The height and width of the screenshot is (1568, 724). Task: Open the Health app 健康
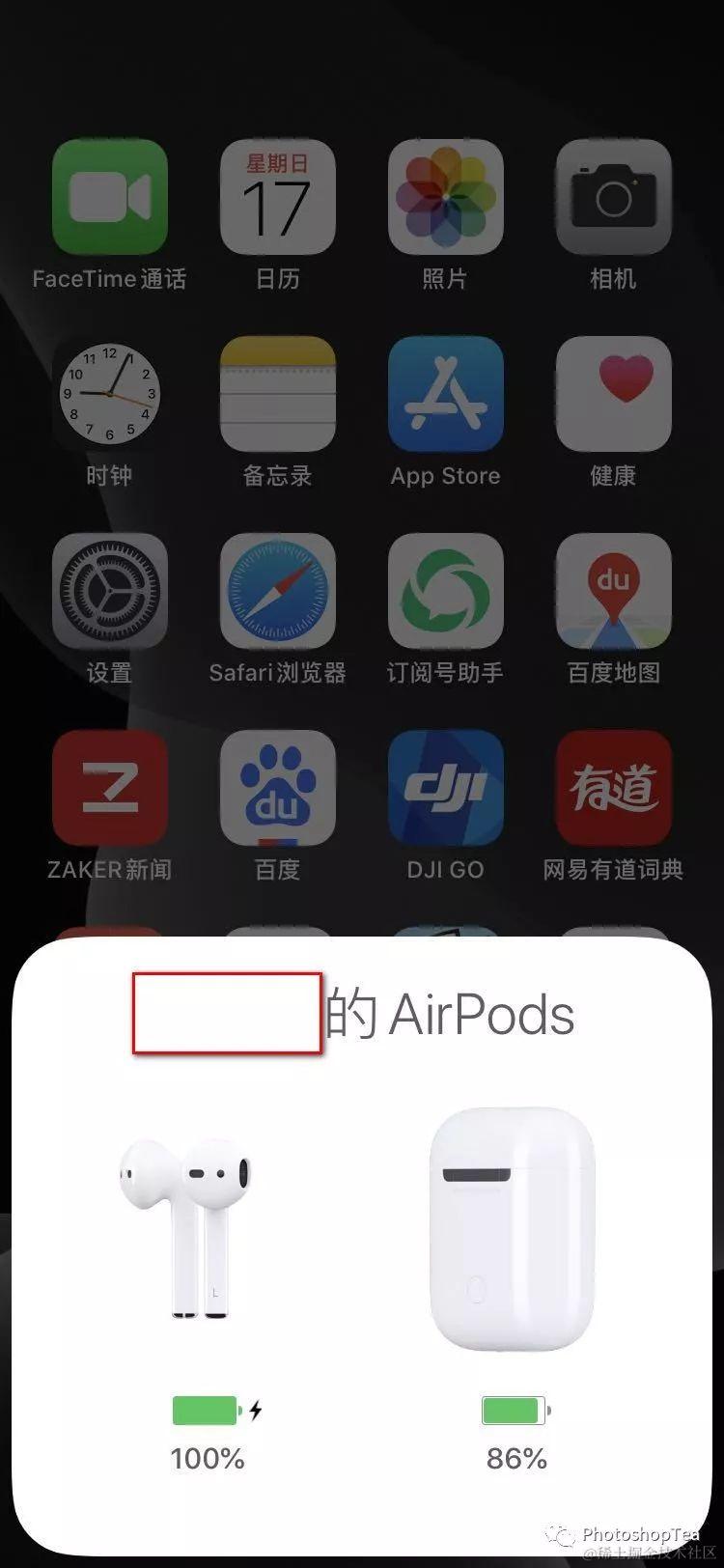click(x=613, y=394)
